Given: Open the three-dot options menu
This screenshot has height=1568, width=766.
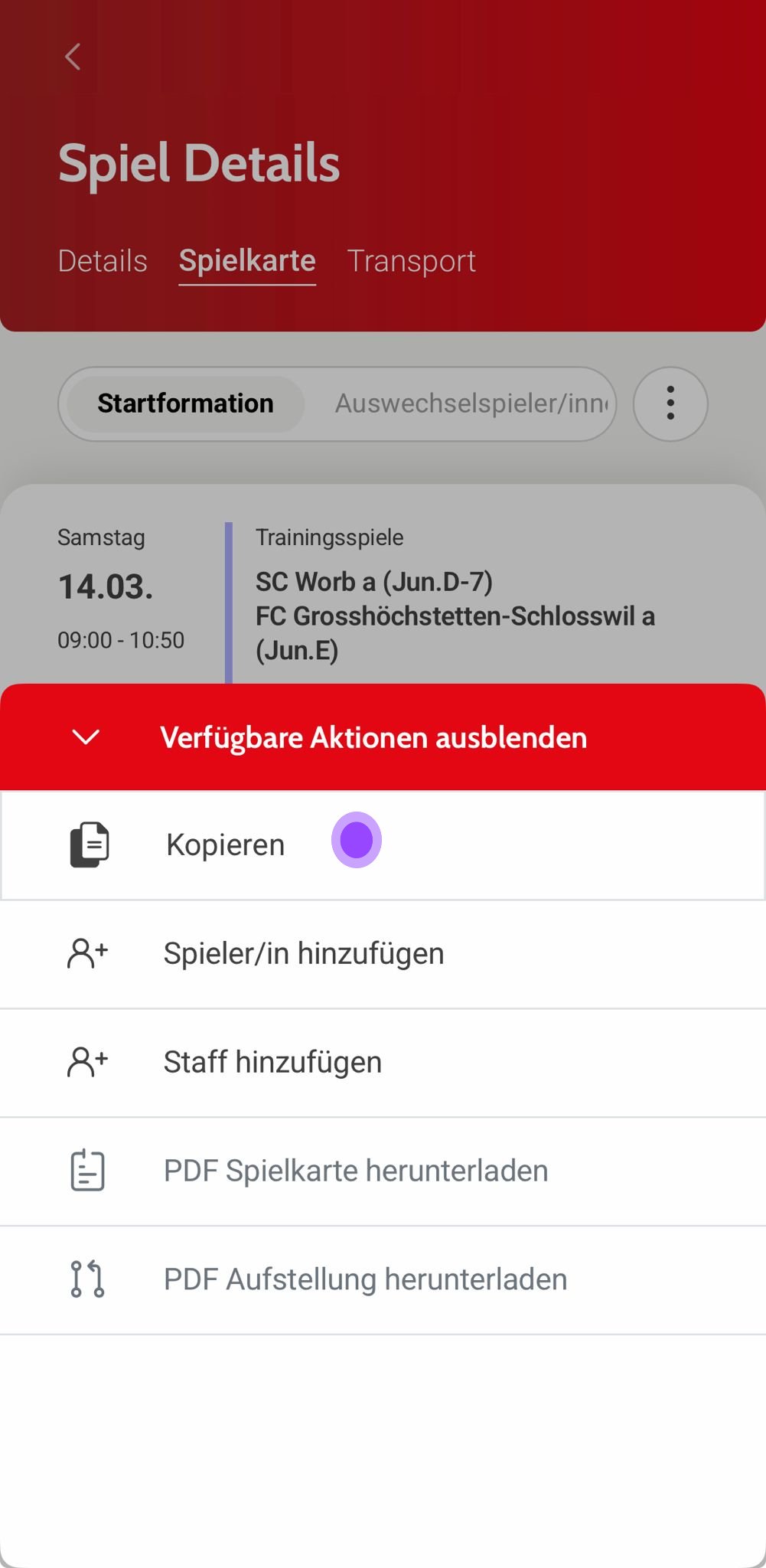Looking at the screenshot, I should [670, 403].
